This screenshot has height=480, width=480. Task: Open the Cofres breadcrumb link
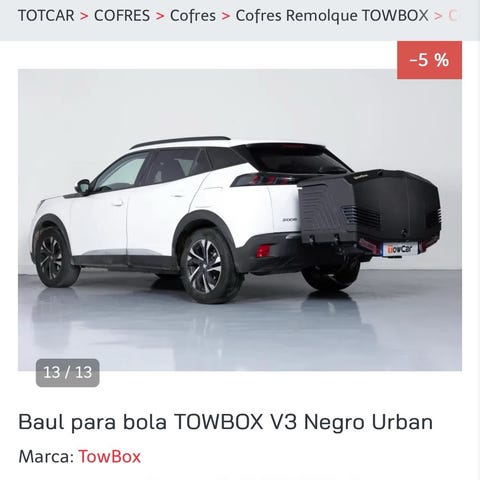click(x=193, y=15)
